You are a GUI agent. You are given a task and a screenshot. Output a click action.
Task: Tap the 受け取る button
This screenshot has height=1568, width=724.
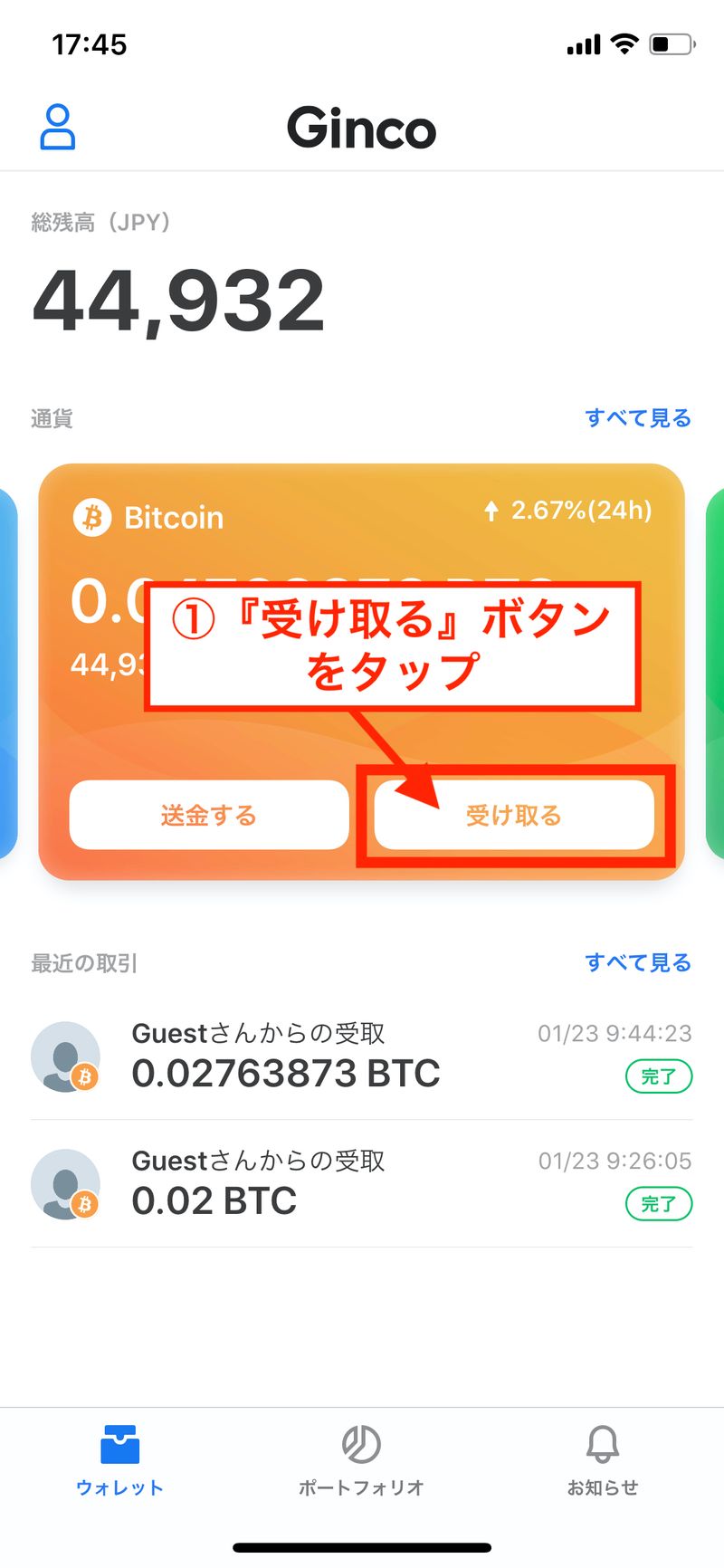pyautogui.click(x=514, y=815)
